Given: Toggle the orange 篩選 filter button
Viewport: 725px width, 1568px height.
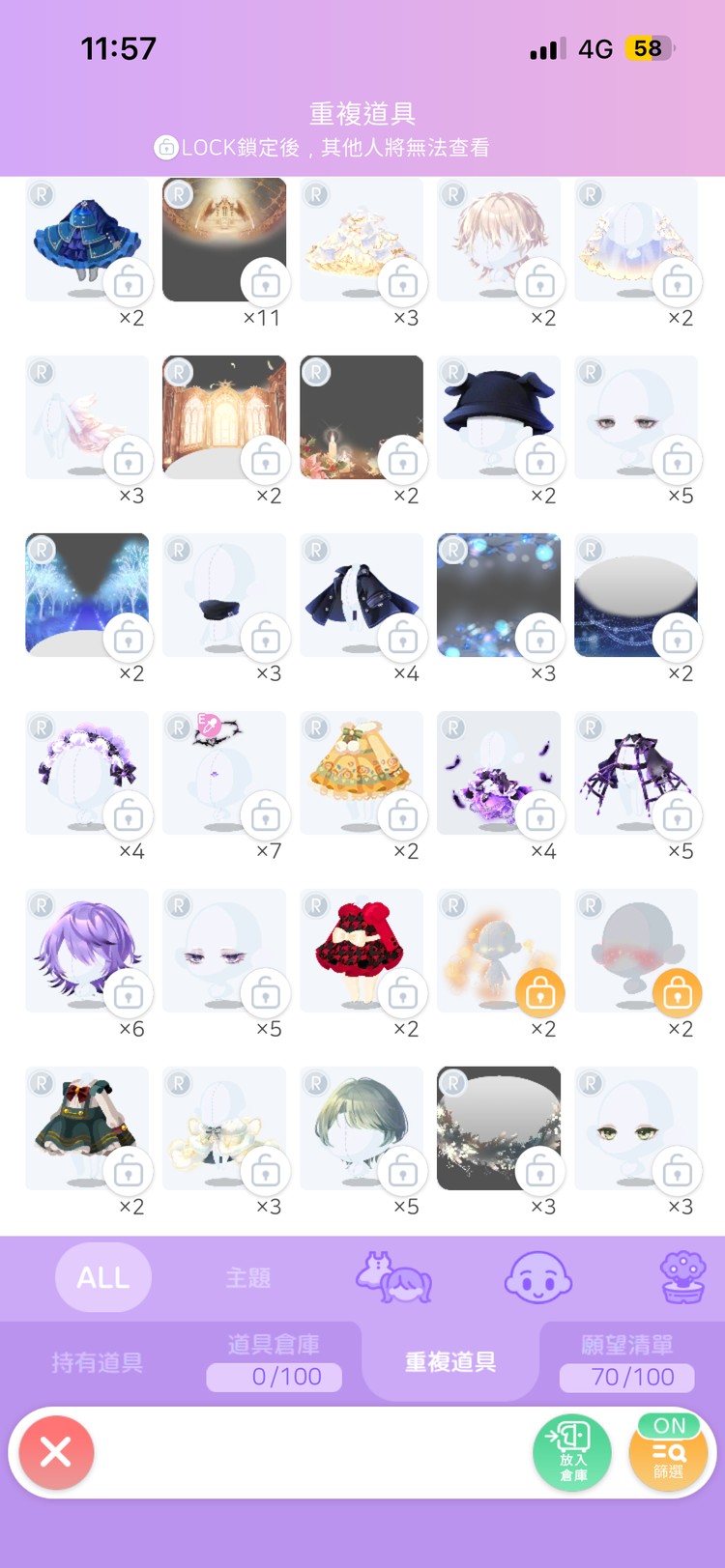Looking at the screenshot, I should click(x=668, y=1451).
